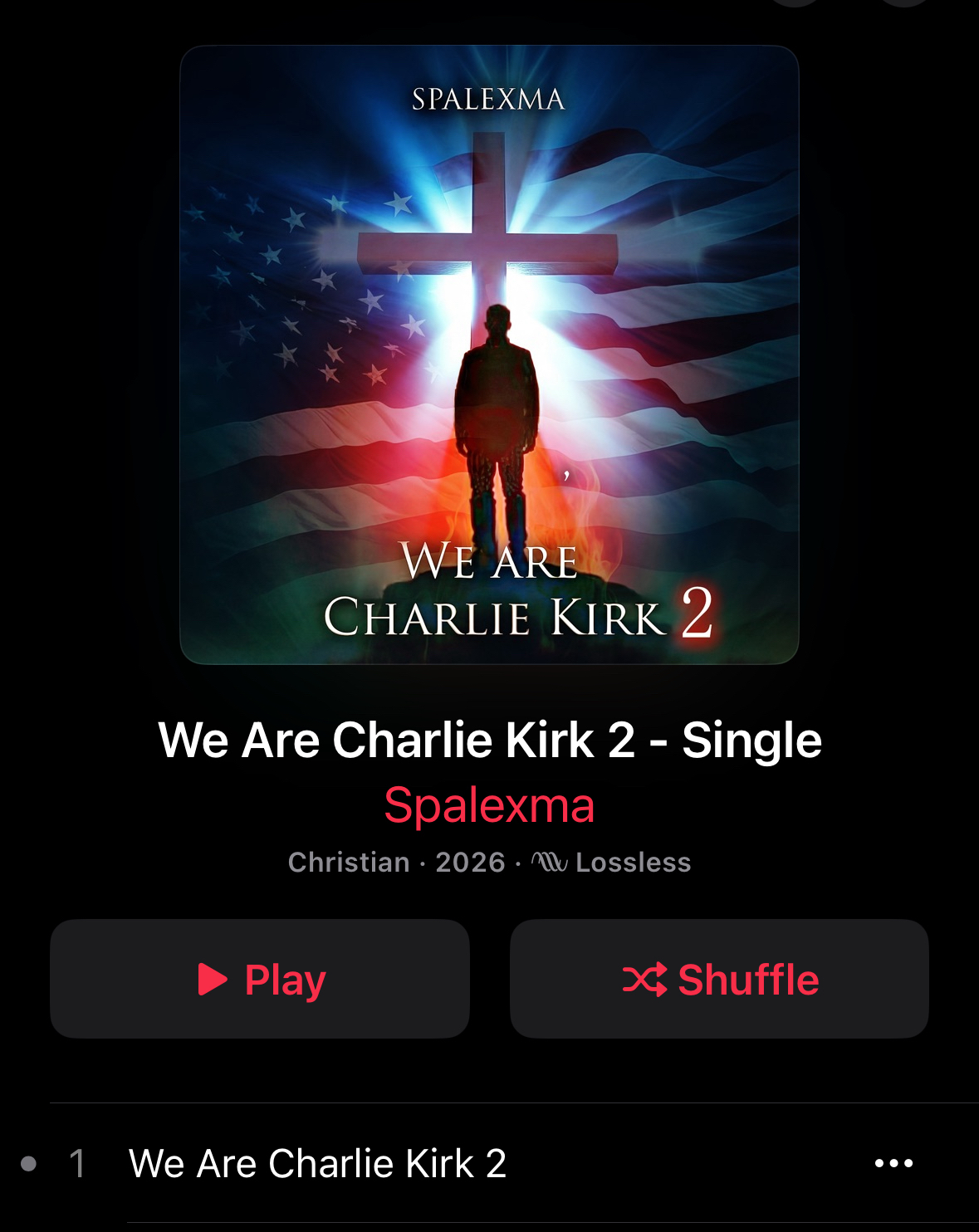Open the Spalexma artist page
The height and width of the screenshot is (1232, 979).
[489, 805]
